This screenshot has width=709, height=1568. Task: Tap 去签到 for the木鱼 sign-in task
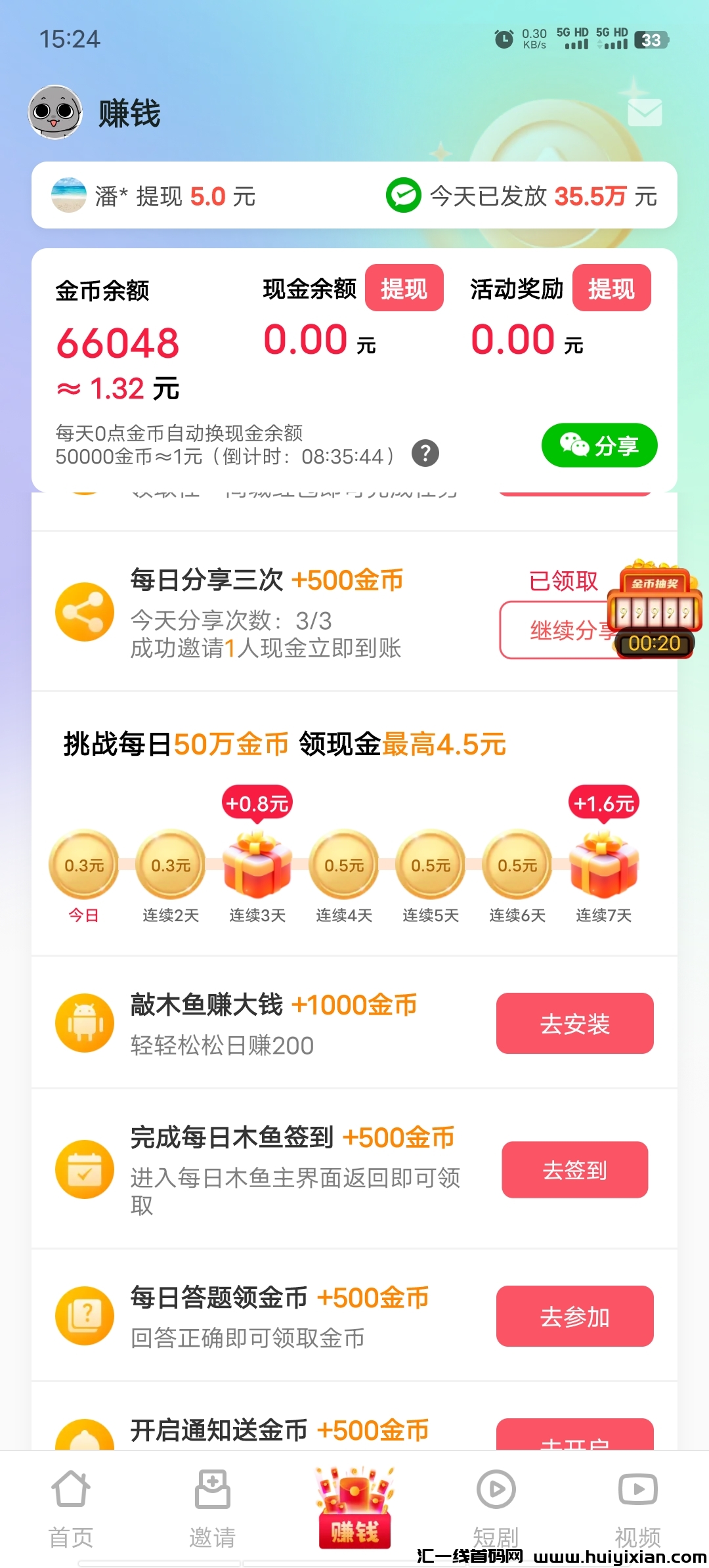[575, 1170]
